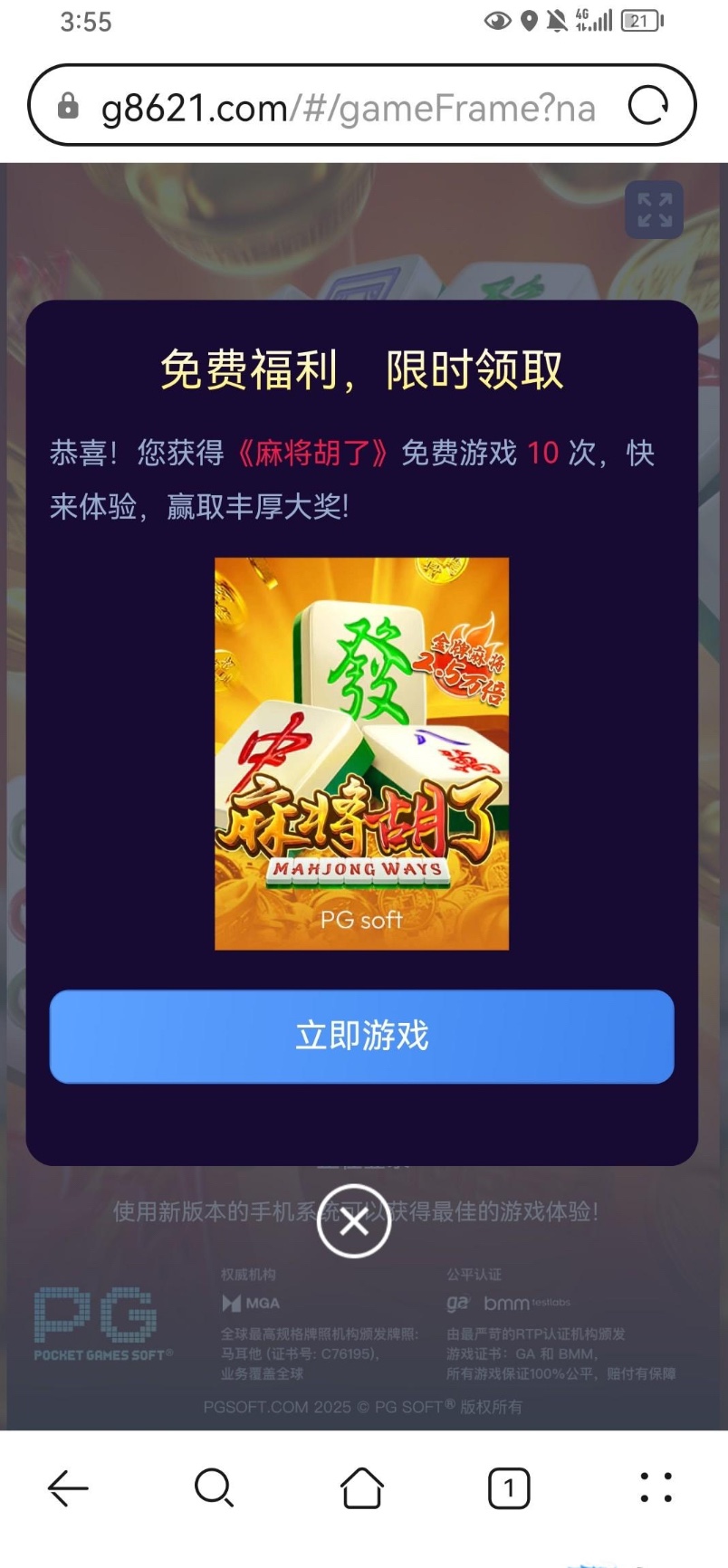Enter fullscreen mode for the game
This screenshot has height=1568, width=728.
(654, 209)
